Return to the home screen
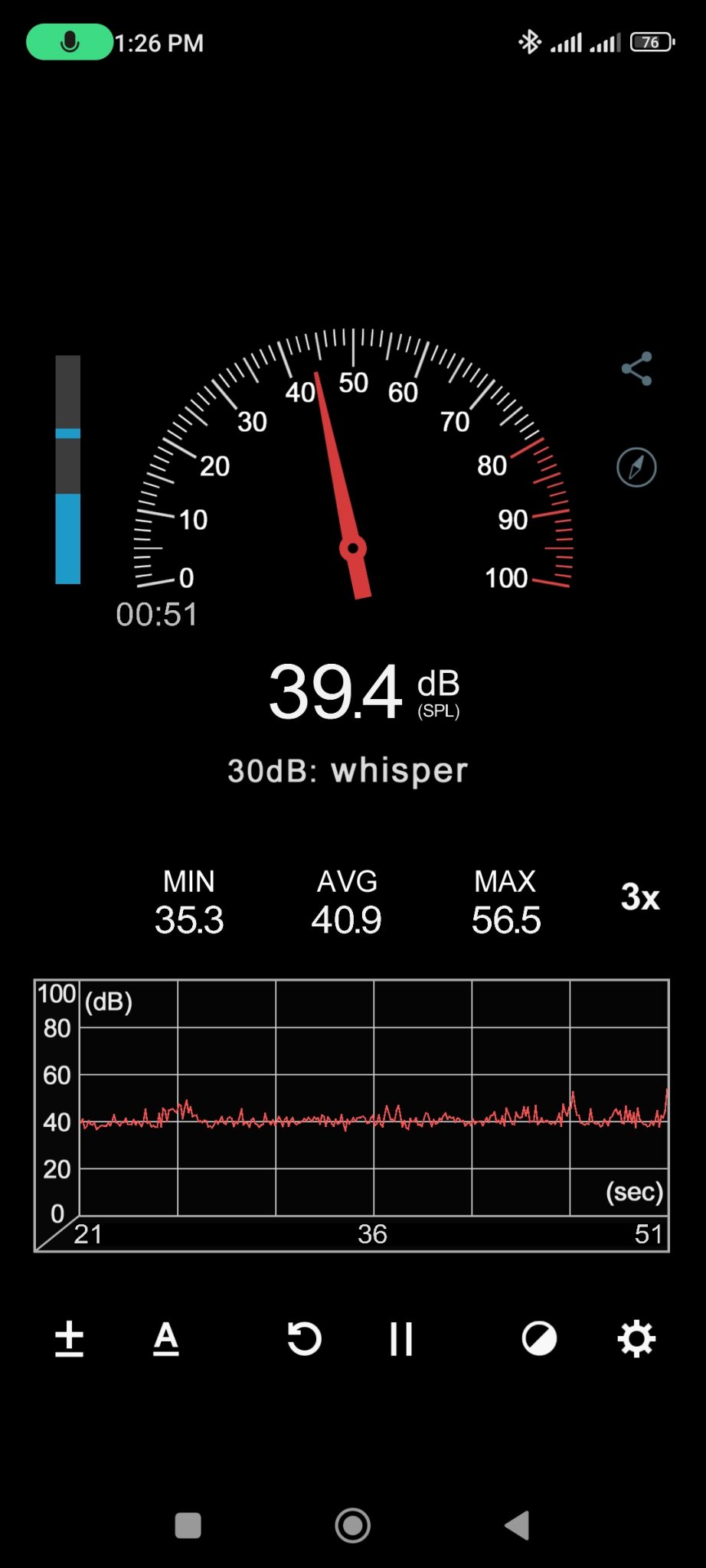Image resolution: width=706 pixels, height=1568 pixels. click(353, 1525)
